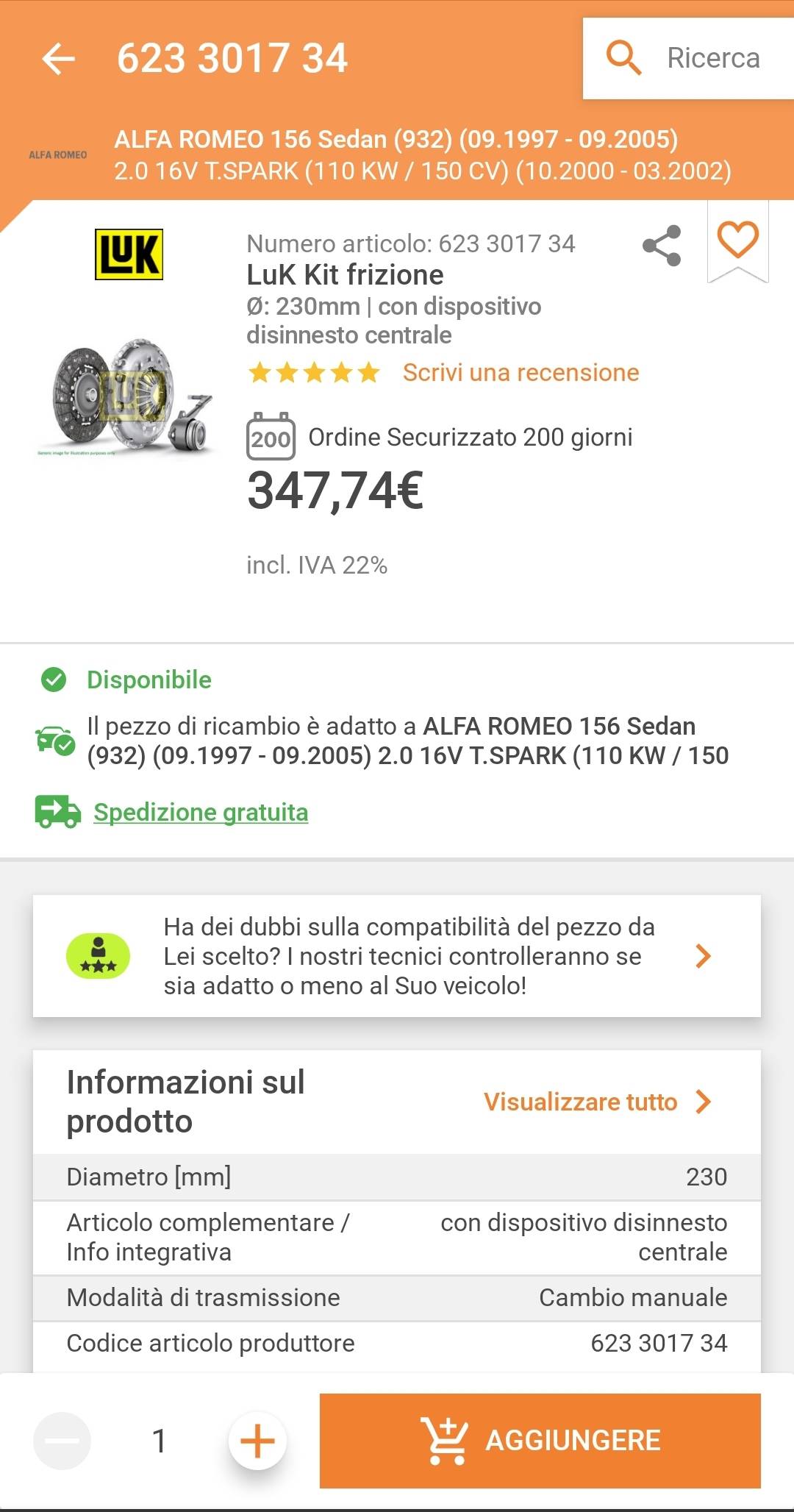Open the Spedizione gratuita link

(200, 813)
